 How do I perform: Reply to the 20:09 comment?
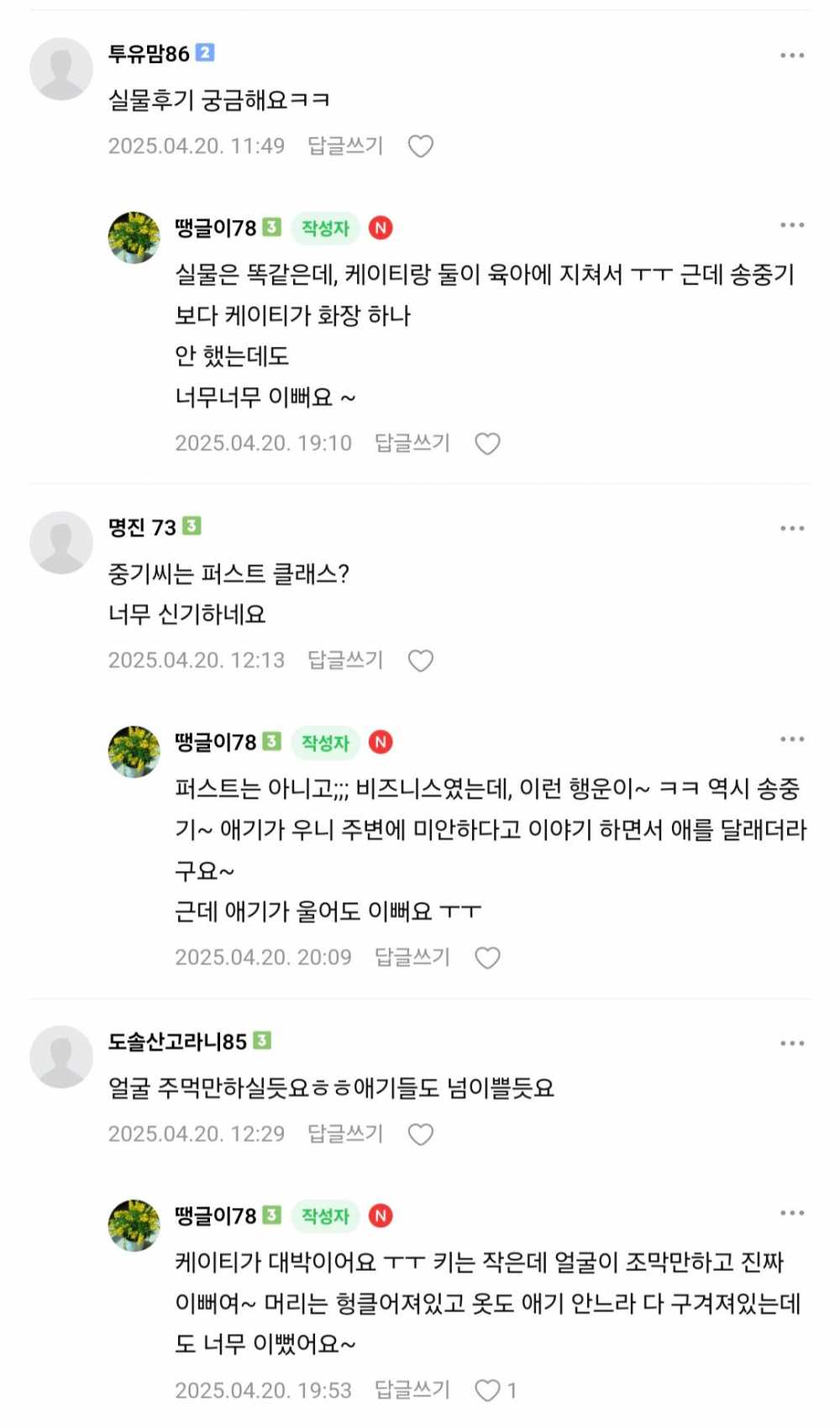(412, 957)
